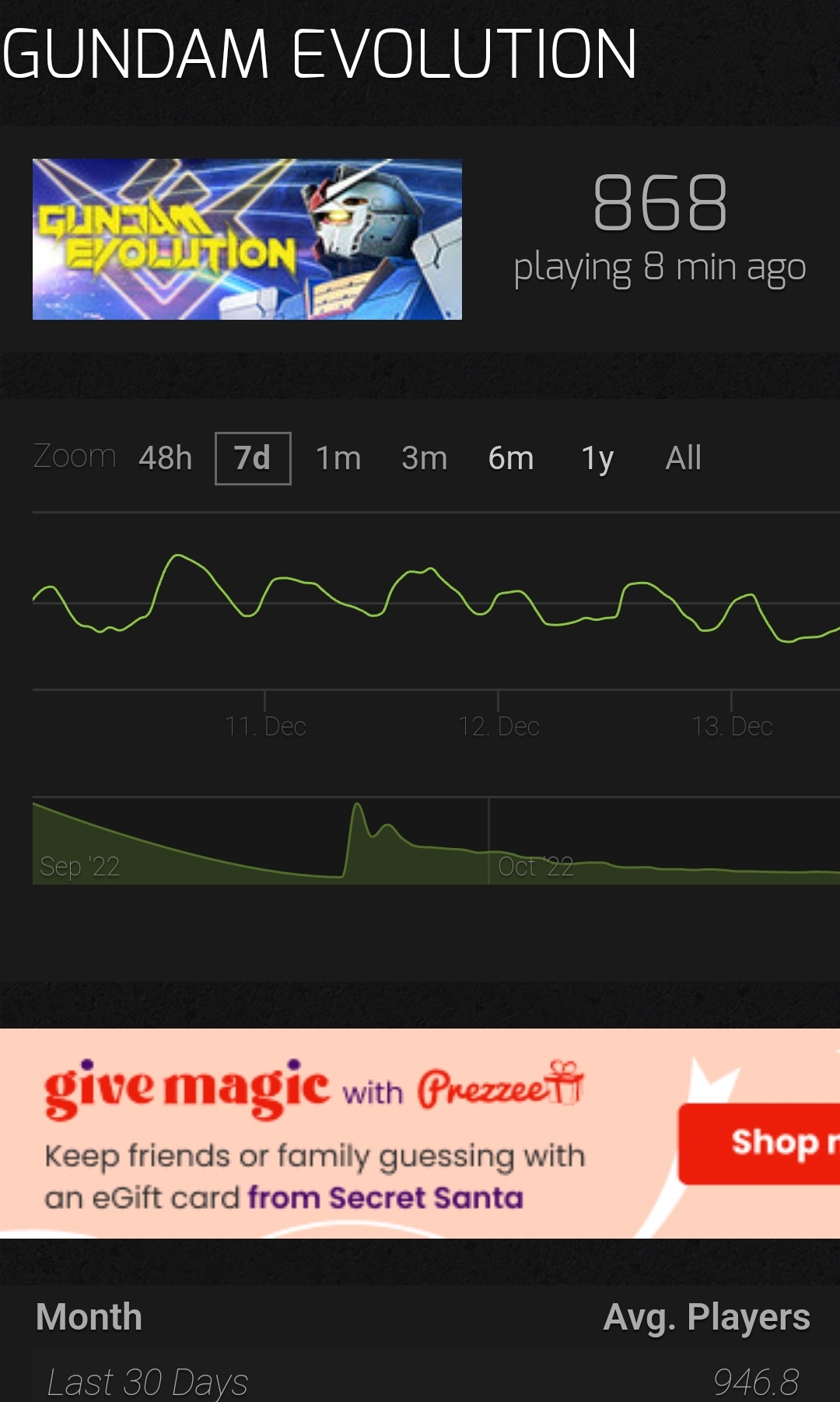
Task: Display All player history
Action: pyautogui.click(x=684, y=458)
